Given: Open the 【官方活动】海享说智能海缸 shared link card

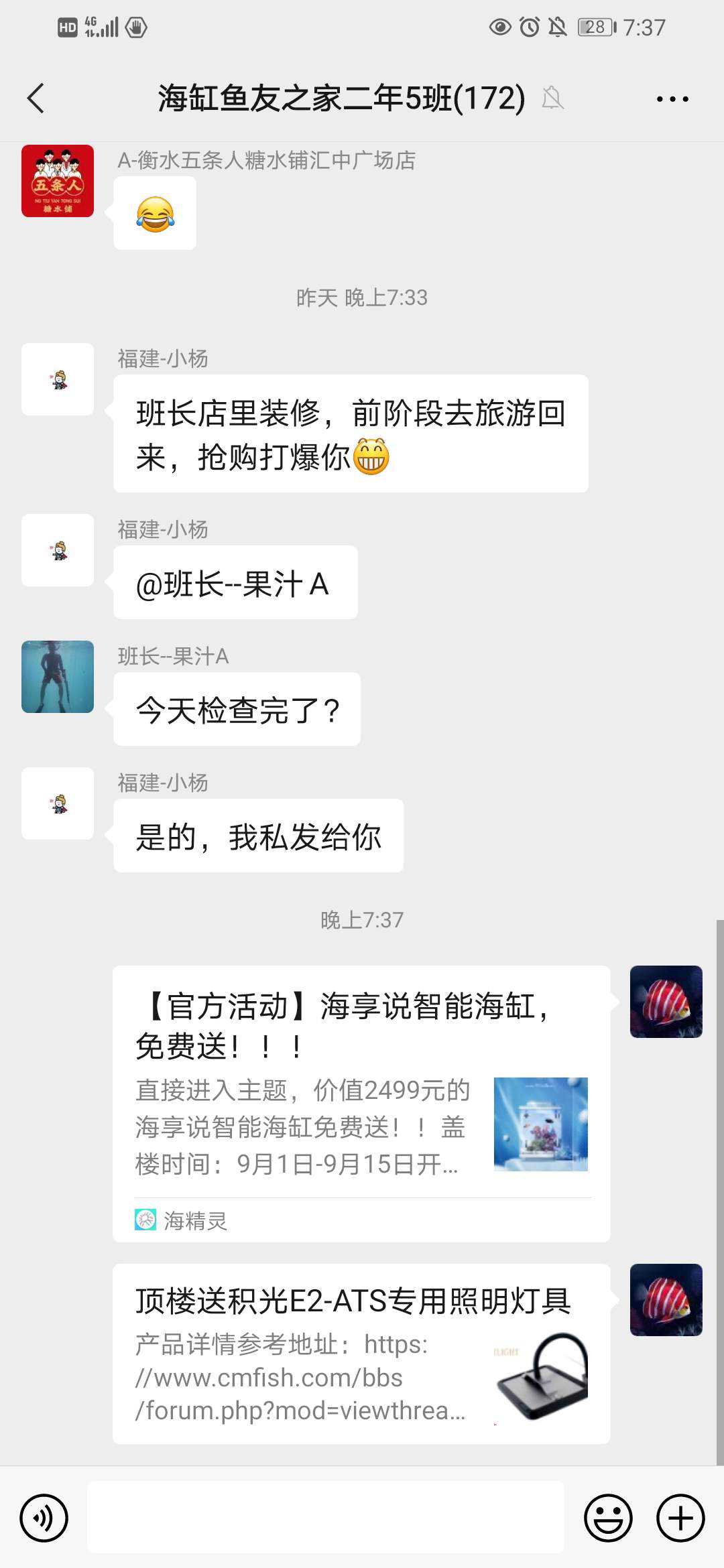Looking at the screenshot, I should 361,1103.
